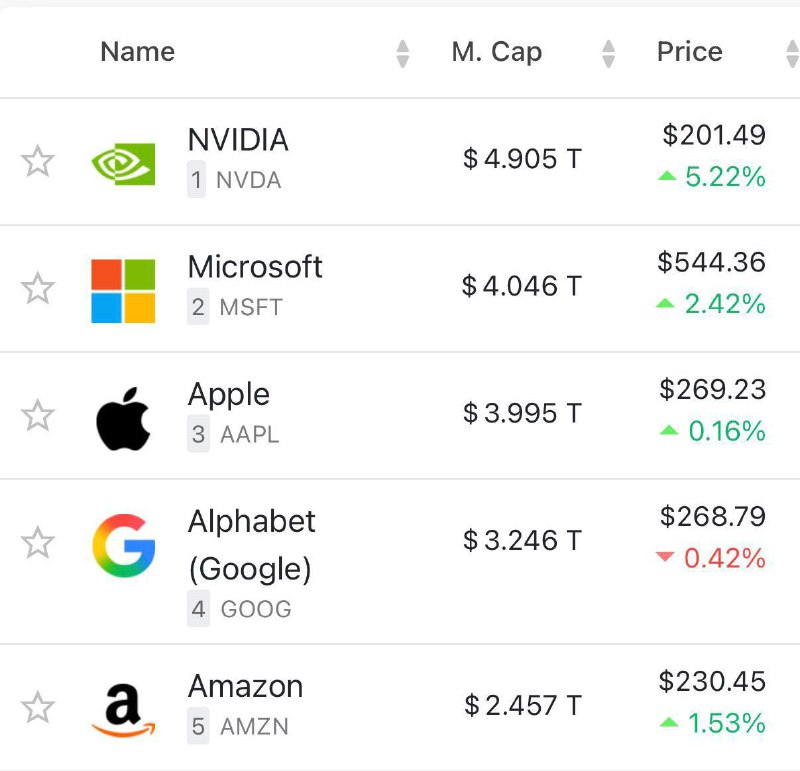Screen dimensions: 800x771
Task: Sort the table by Price column
Action: [689, 52]
